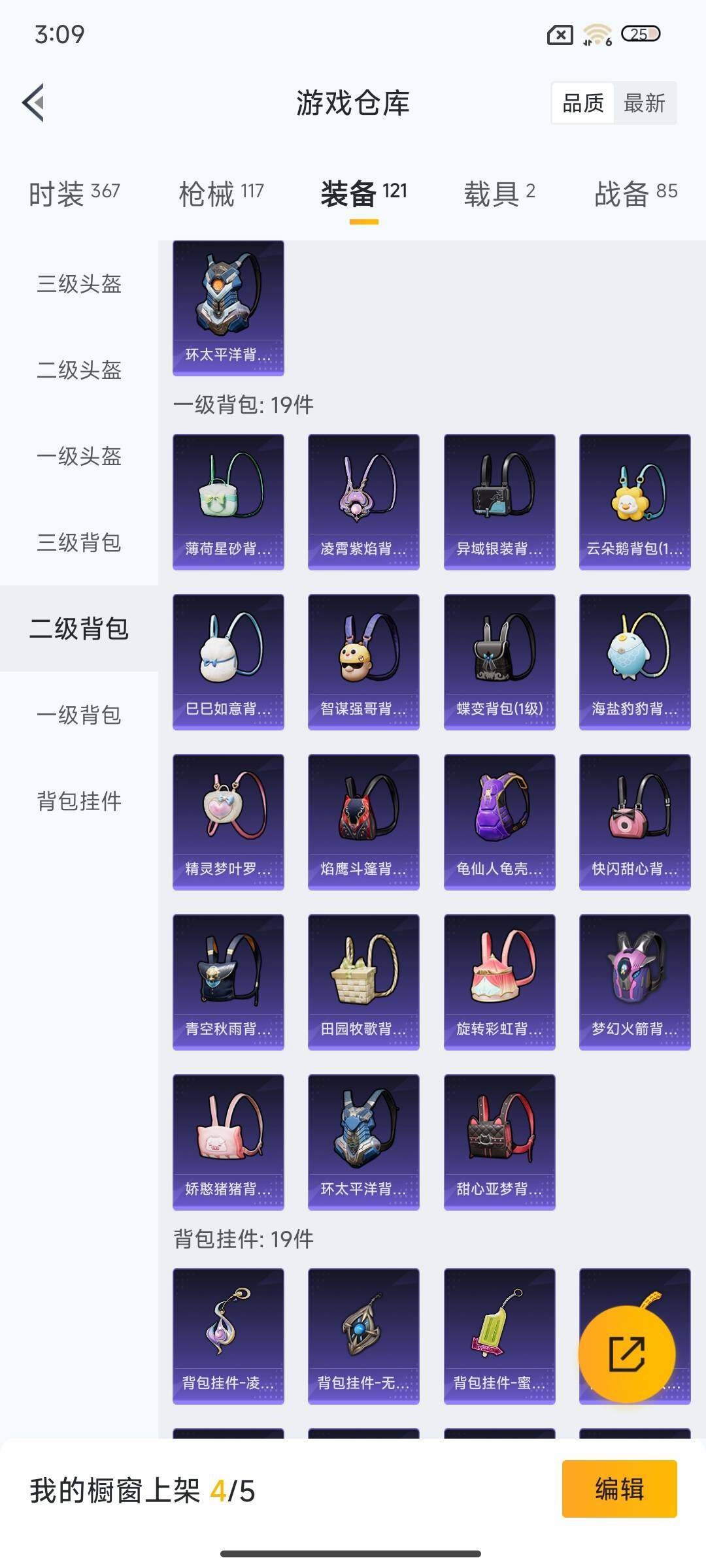Sort inventory by 最新
Viewport: 706px width, 1568px height.
(x=643, y=103)
